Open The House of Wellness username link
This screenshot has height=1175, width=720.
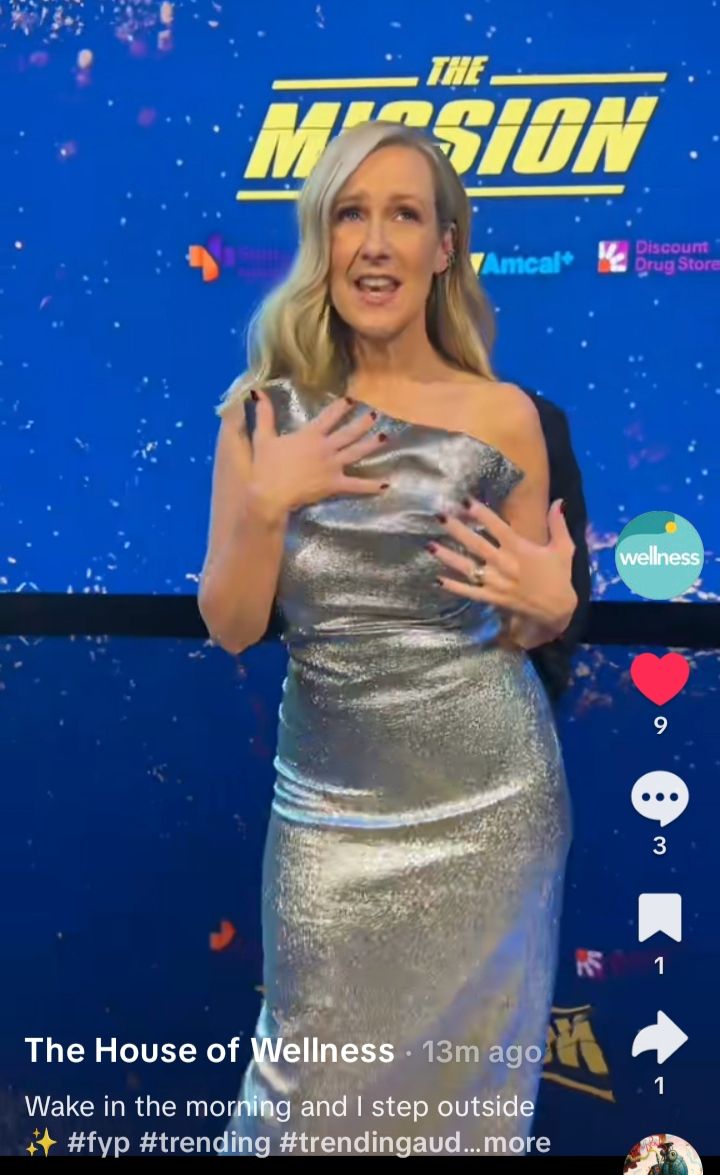(x=209, y=1050)
